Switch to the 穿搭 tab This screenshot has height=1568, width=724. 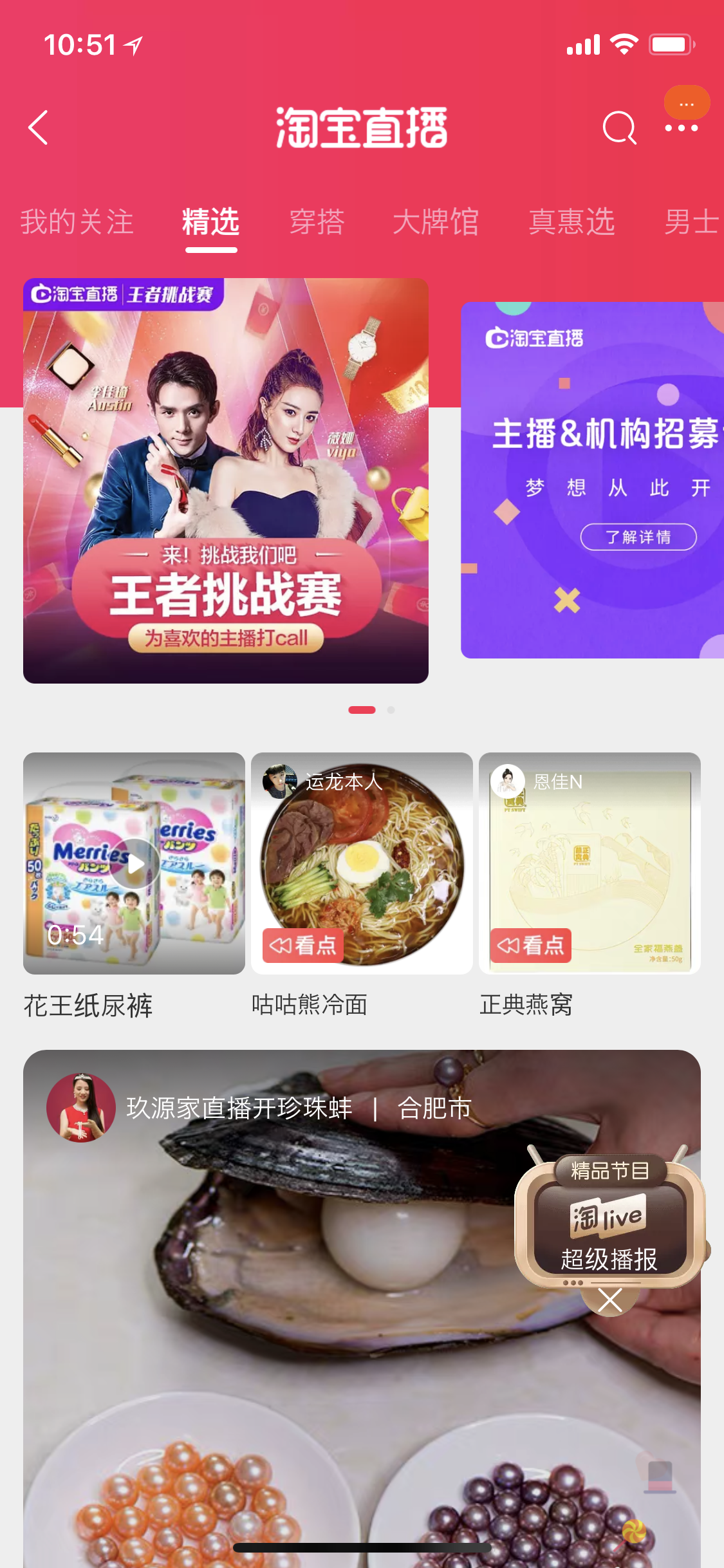pyautogui.click(x=317, y=222)
